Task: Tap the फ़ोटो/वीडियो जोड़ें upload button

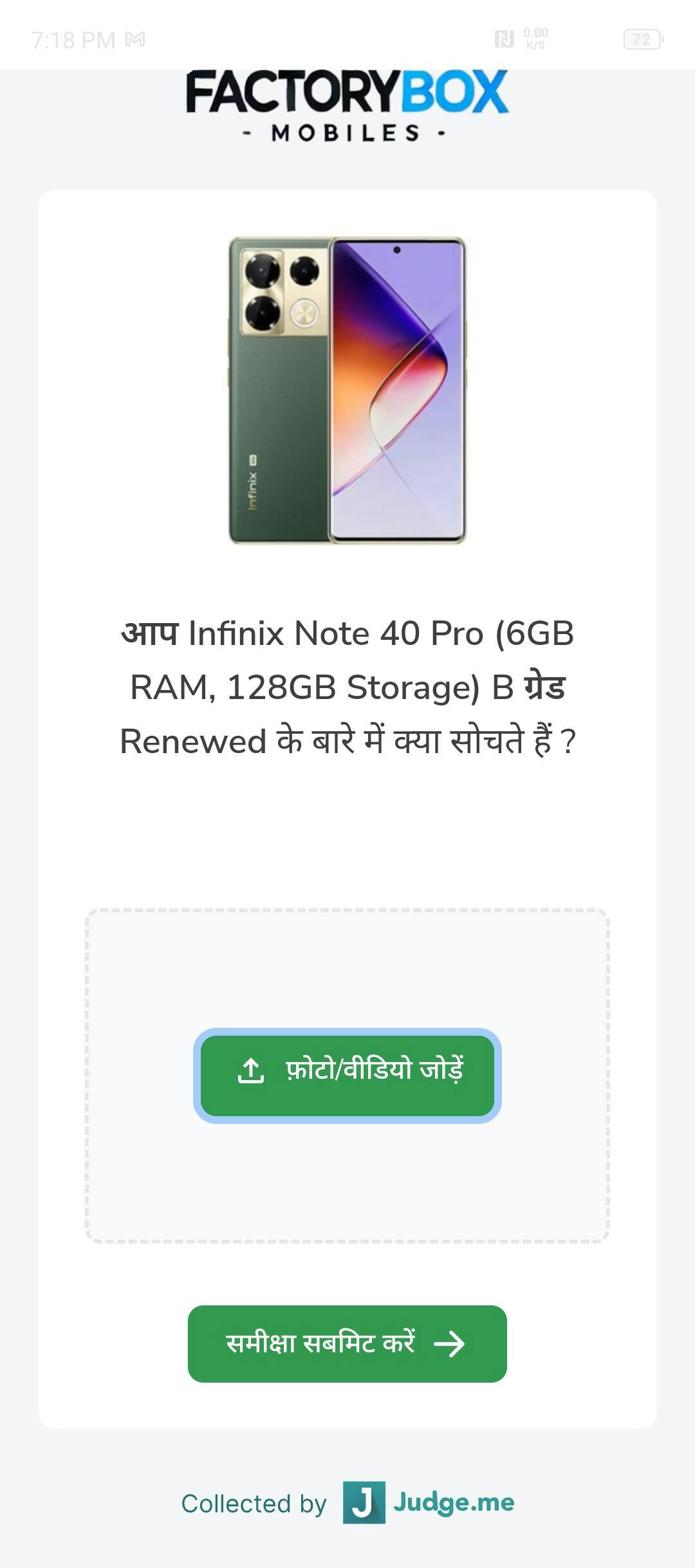Action: (347, 1076)
